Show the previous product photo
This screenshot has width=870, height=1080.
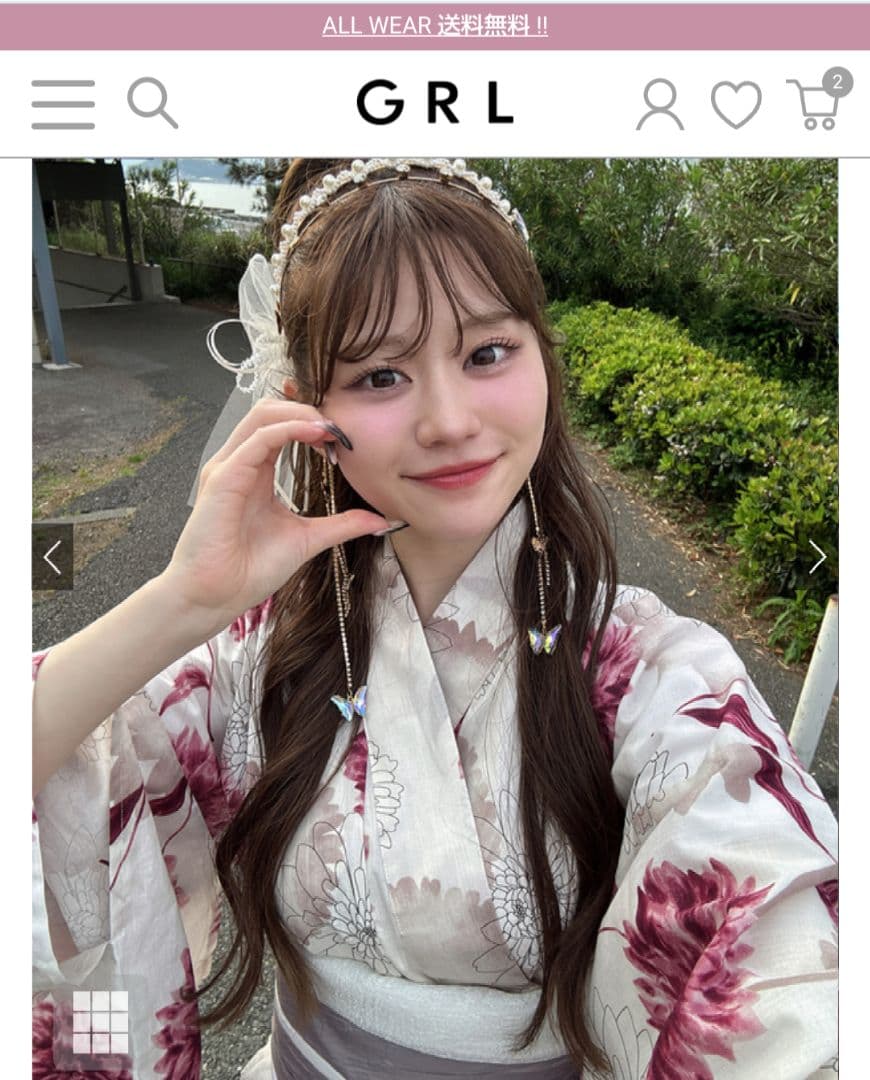52,557
